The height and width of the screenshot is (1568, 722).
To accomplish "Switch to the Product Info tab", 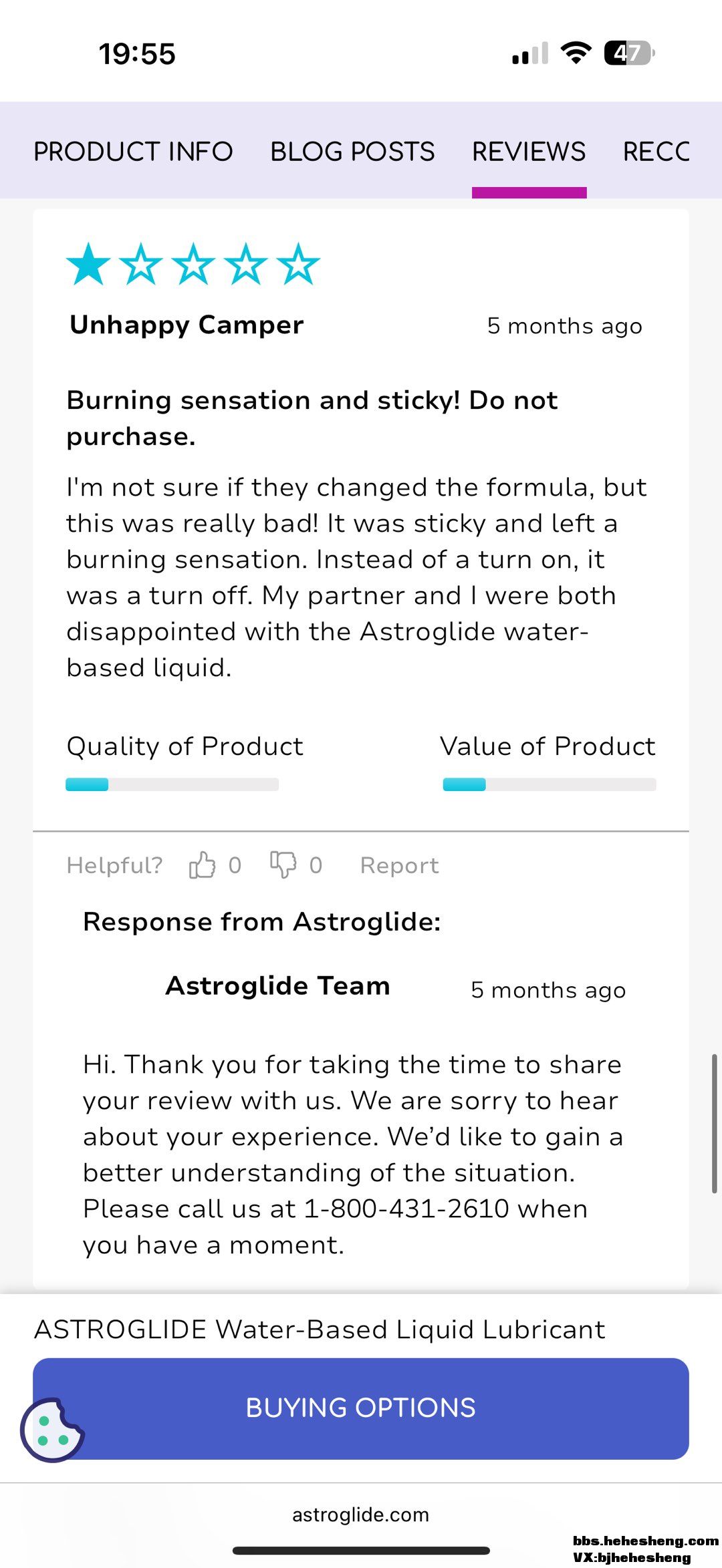I will click(133, 152).
